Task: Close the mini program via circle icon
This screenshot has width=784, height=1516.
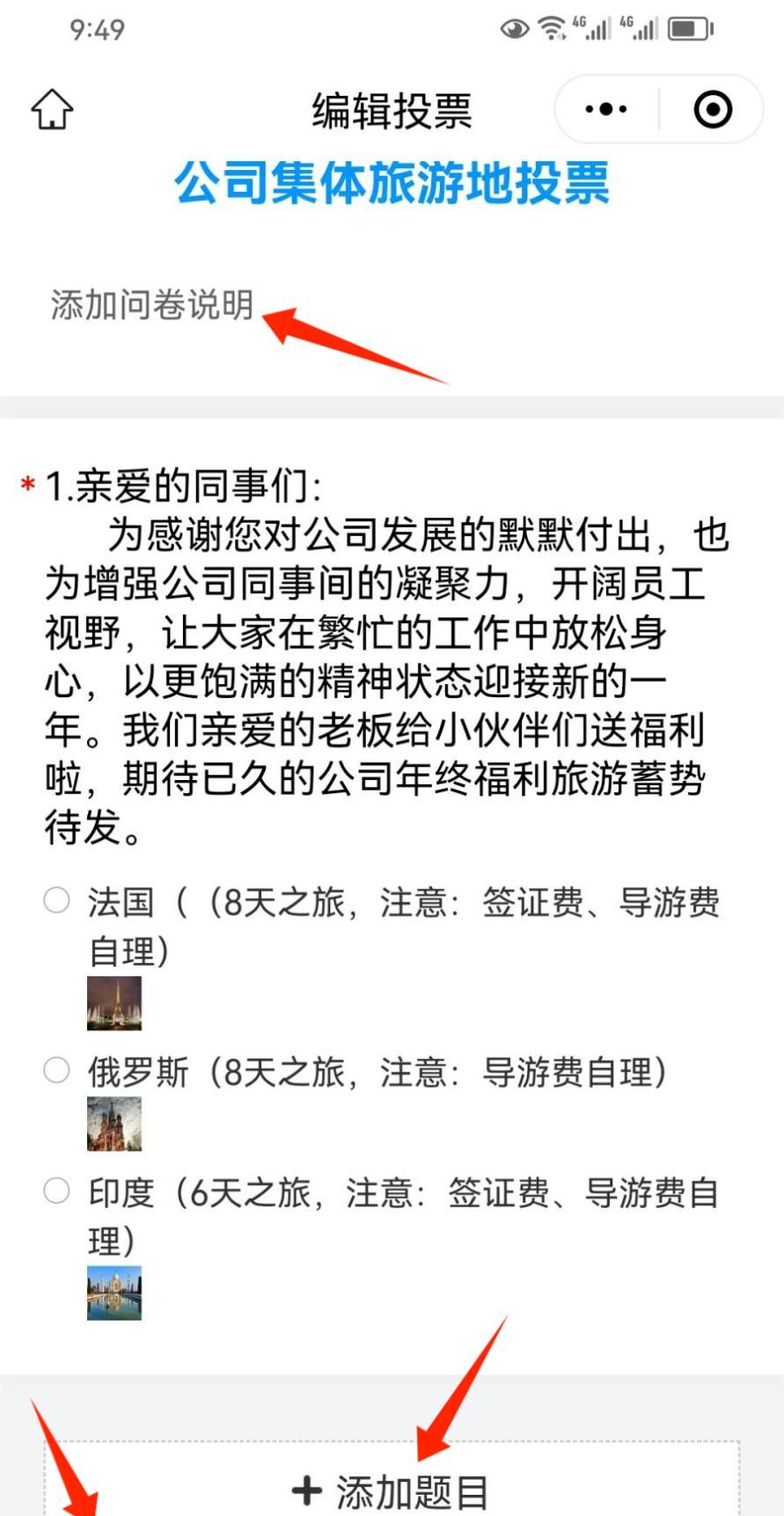Action: [x=712, y=109]
